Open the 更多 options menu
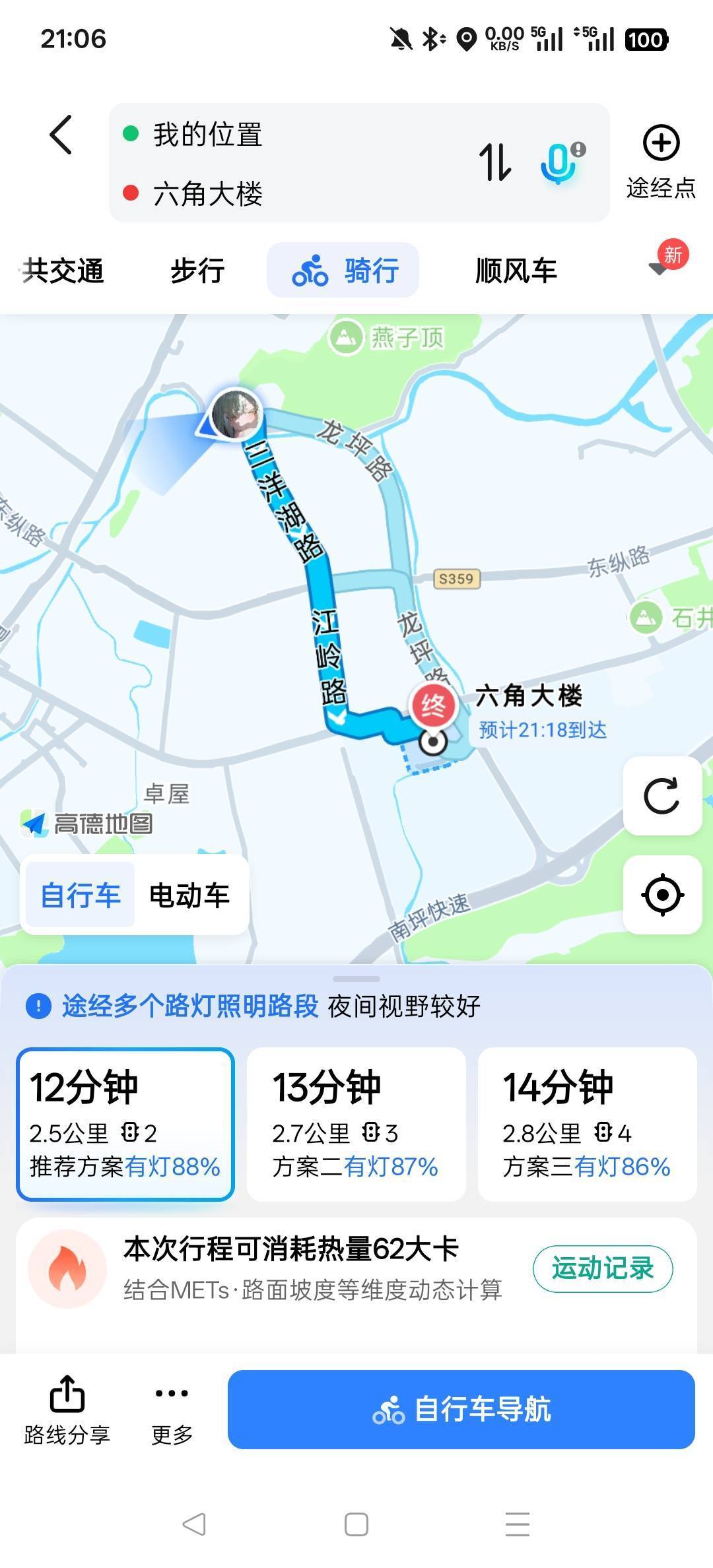The width and height of the screenshot is (713, 1568). tap(172, 1410)
